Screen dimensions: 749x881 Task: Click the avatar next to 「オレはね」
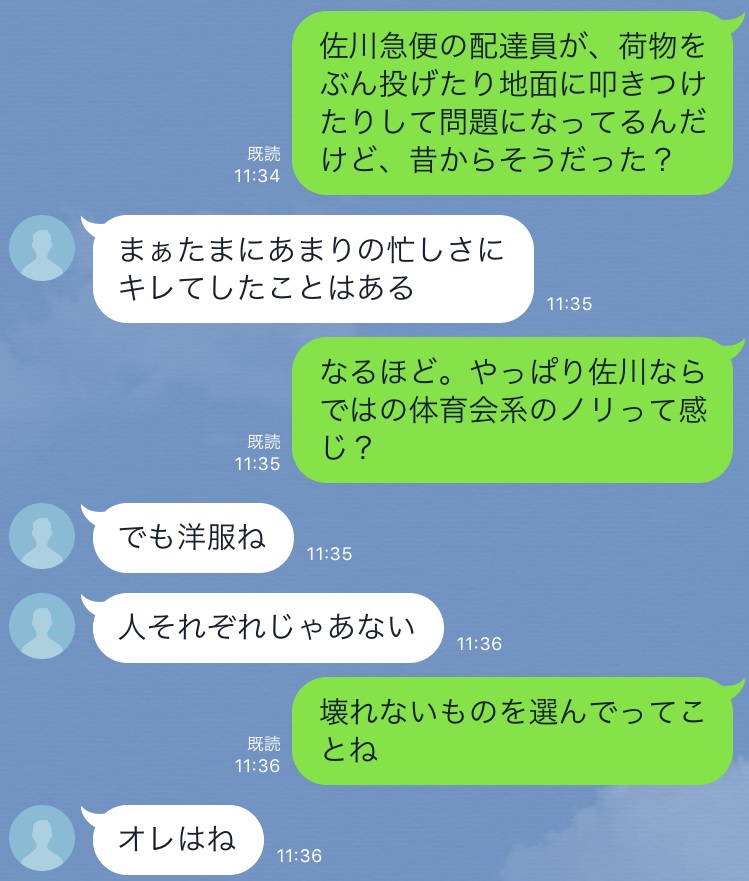41,840
